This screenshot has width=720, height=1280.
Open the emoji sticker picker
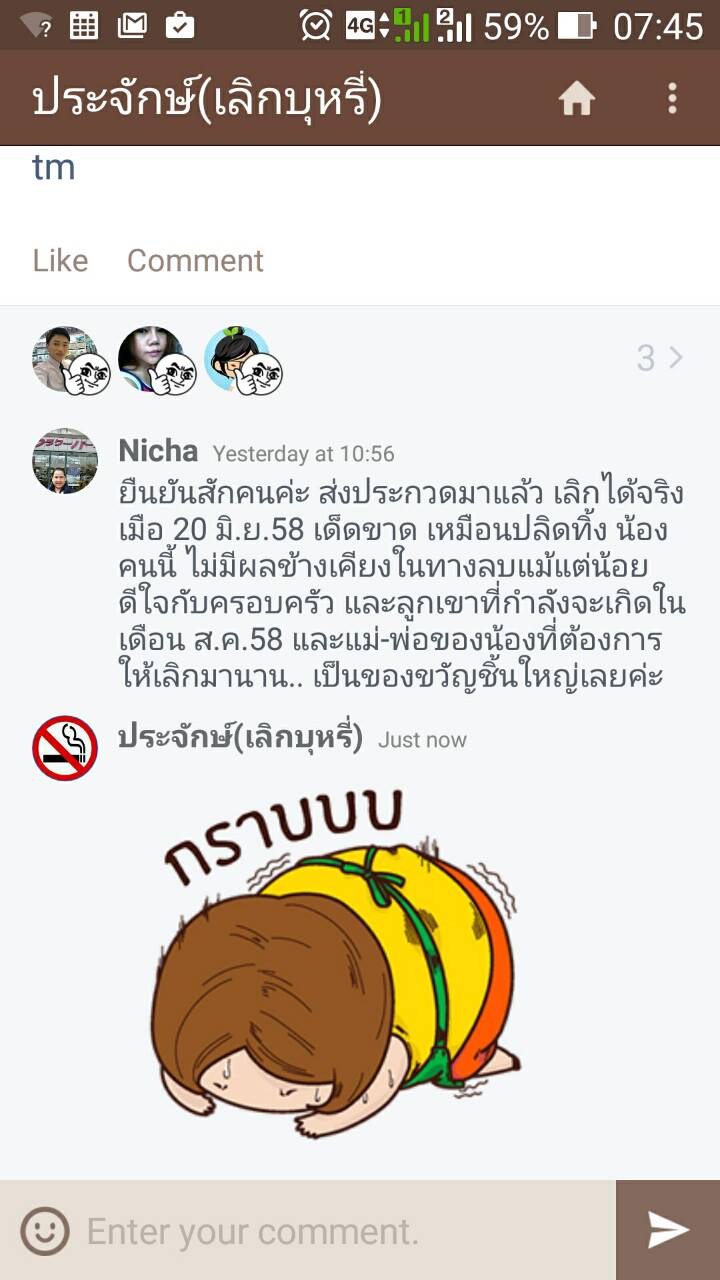click(x=45, y=1231)
